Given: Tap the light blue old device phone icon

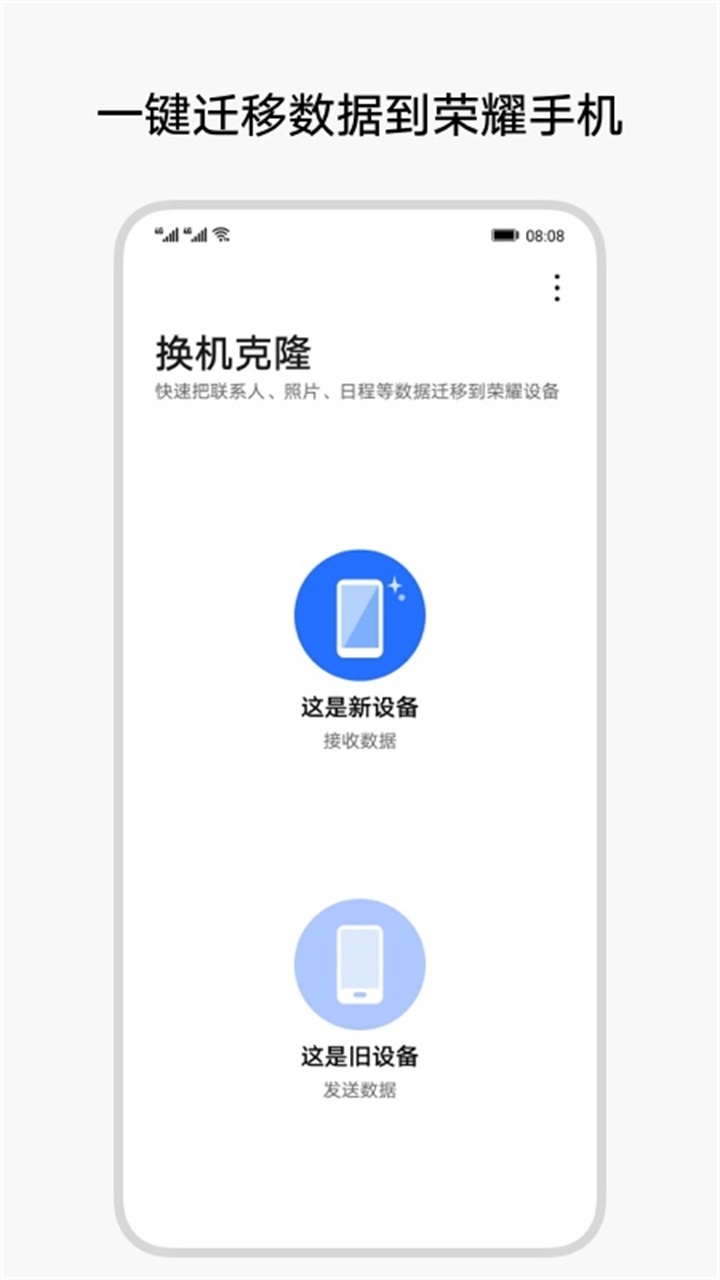Looking at the screenshot, I should coord(360,963).
